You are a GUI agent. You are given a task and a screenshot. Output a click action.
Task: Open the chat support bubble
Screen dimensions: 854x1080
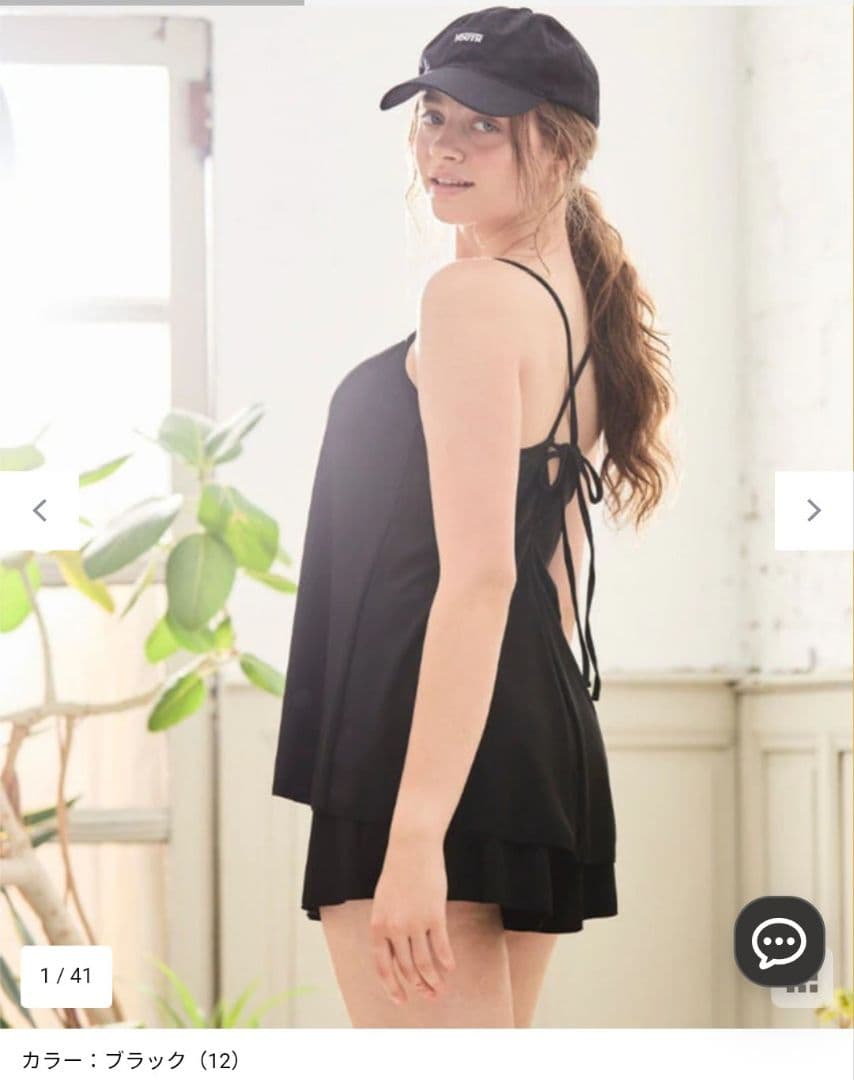coord(779,941)
